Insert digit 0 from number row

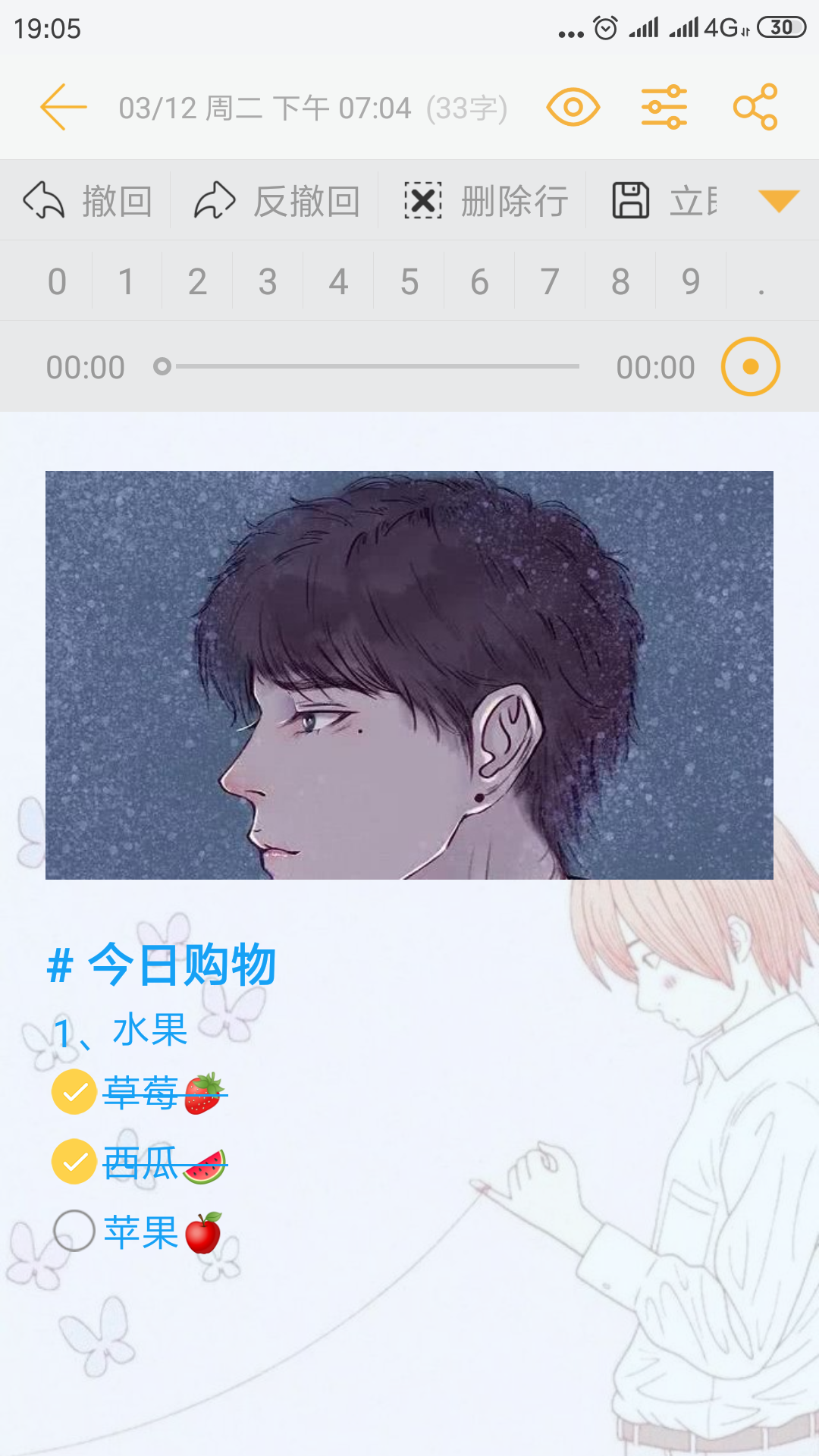(55, 281)
